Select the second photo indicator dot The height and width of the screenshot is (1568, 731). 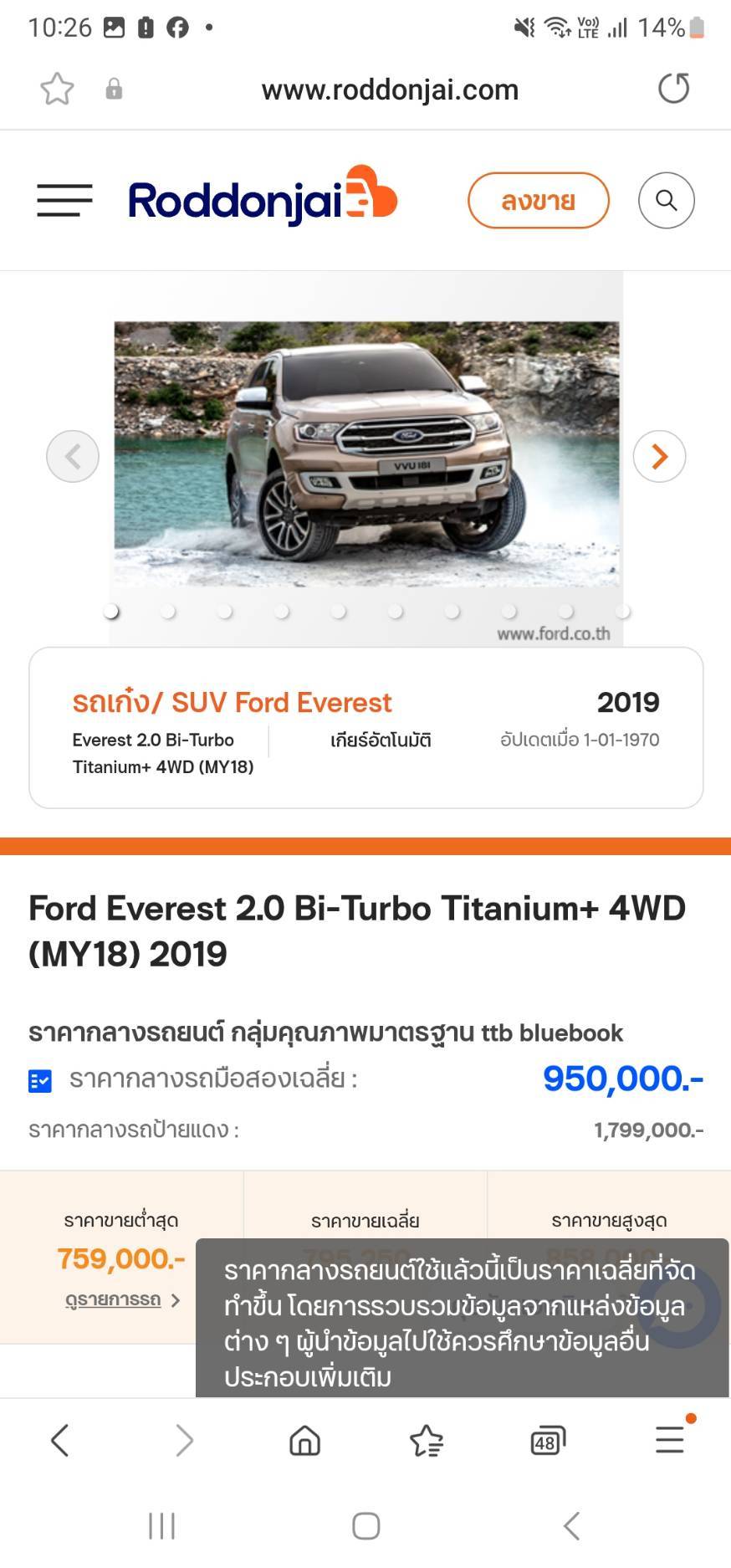[x=168, y=612]
